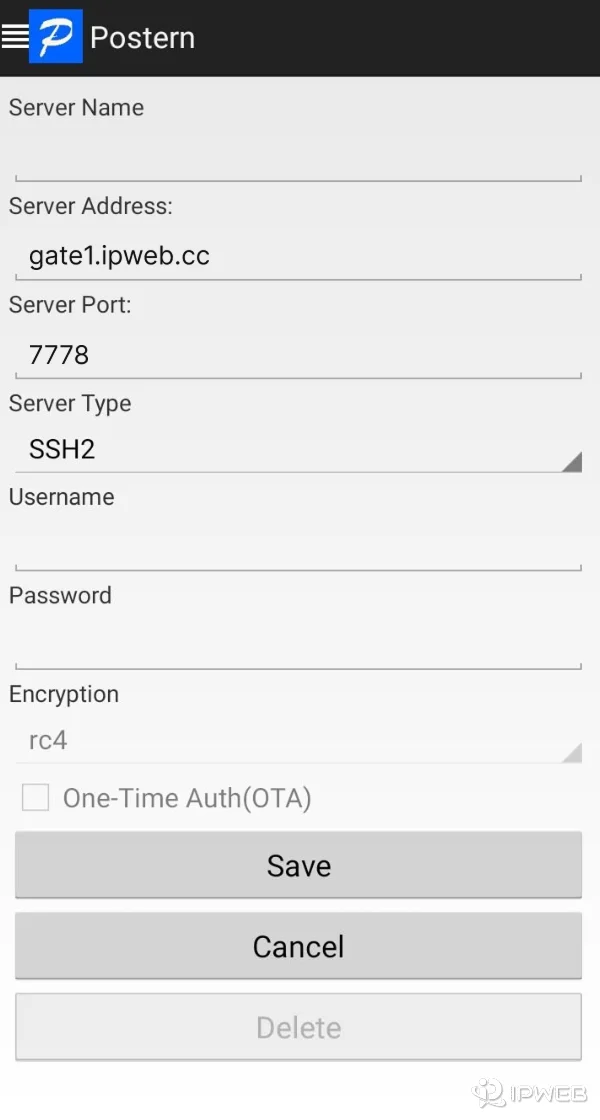Open the Encryption rc4 dropdown

298,741
